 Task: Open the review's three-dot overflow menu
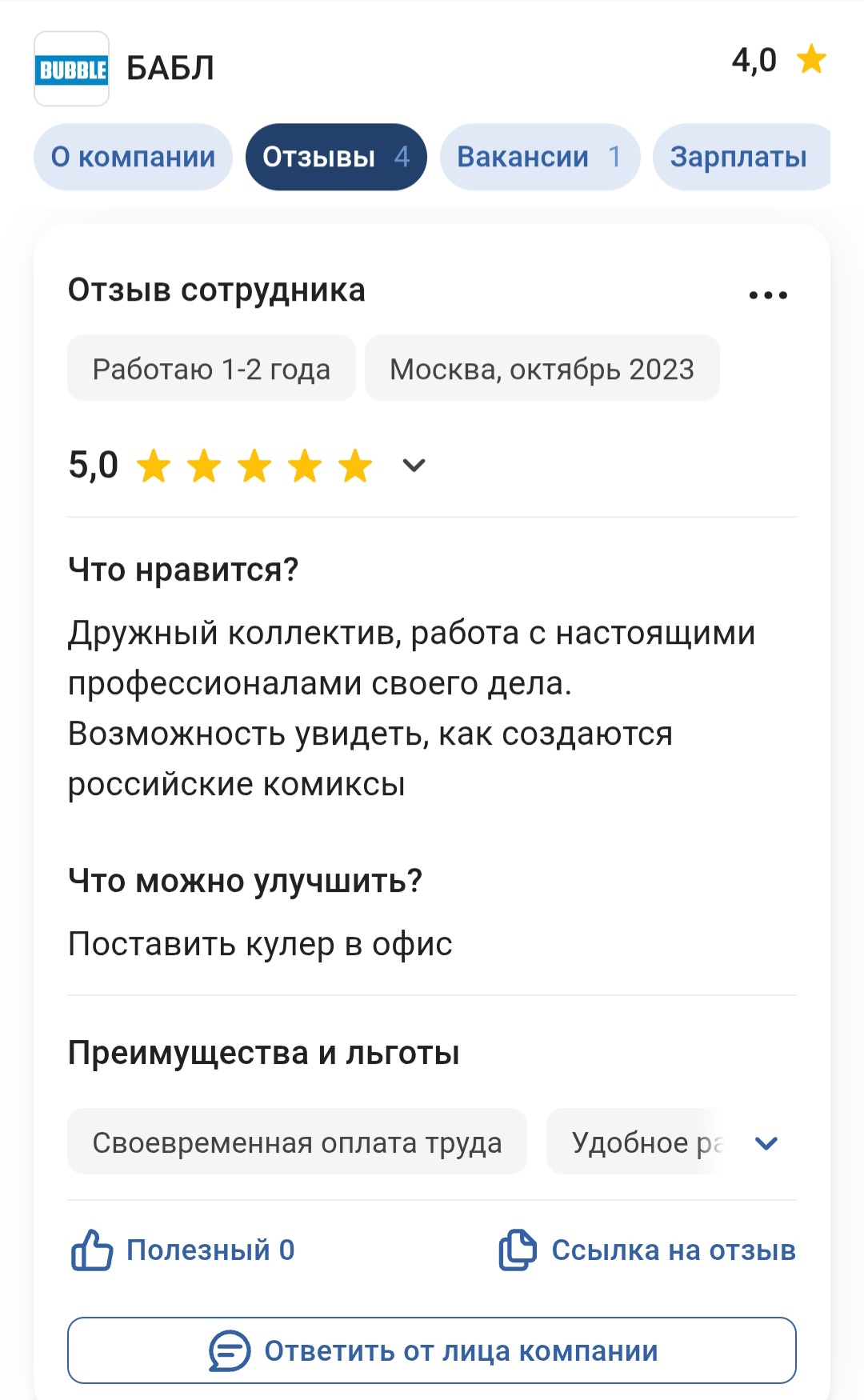768,295
